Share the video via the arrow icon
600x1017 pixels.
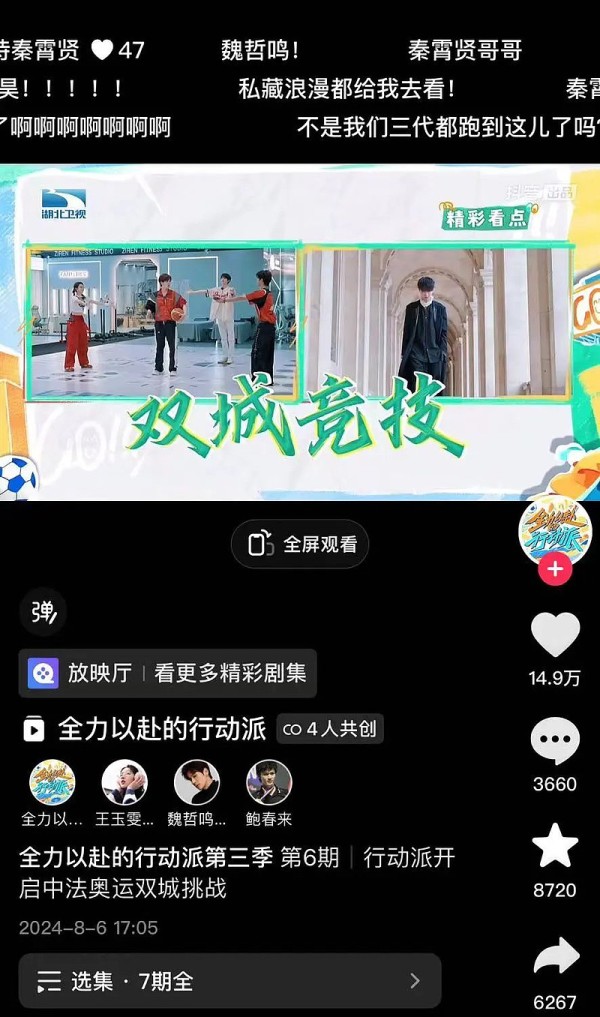556,956
